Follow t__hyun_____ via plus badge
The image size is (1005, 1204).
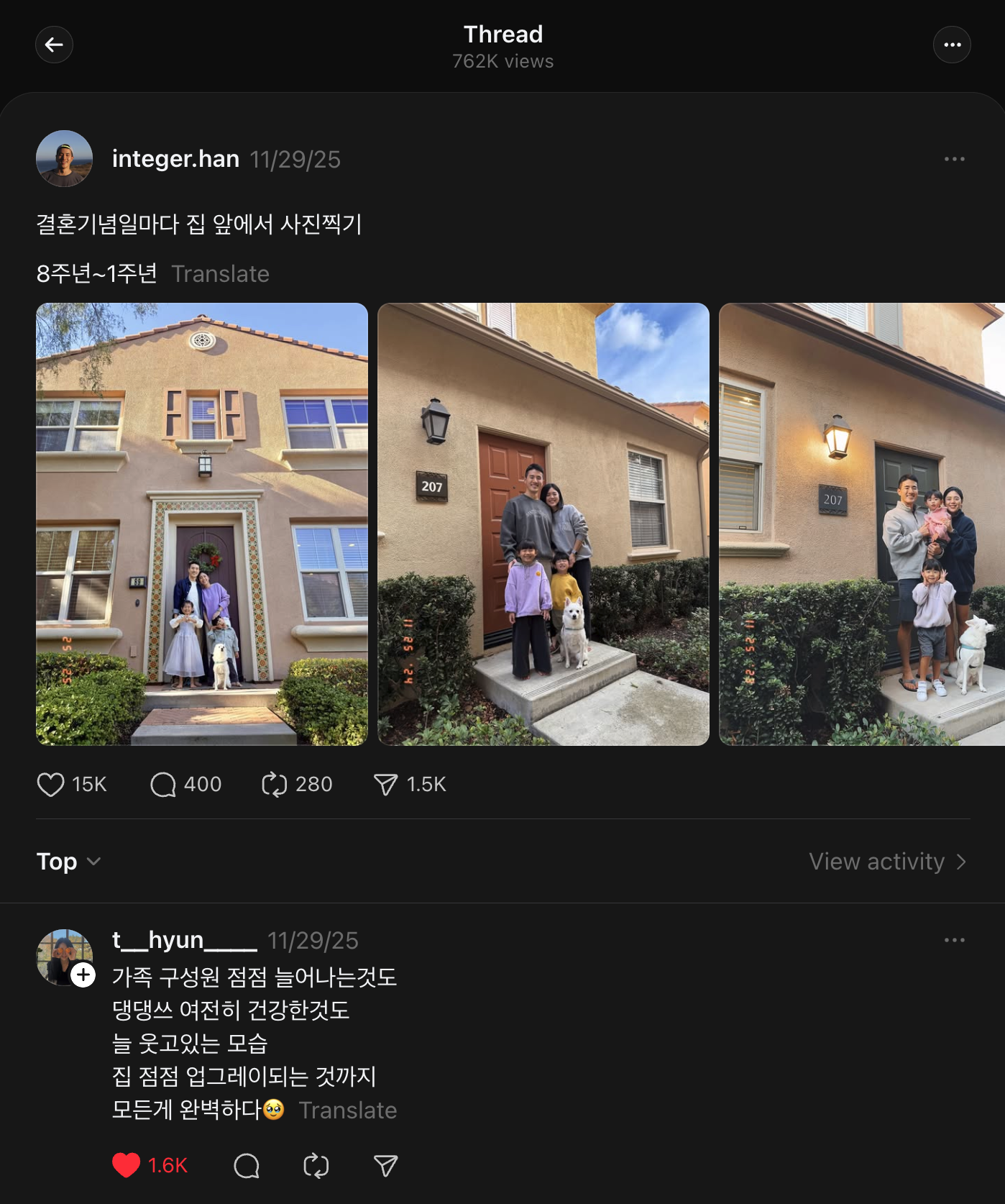(x=83, y=975)
